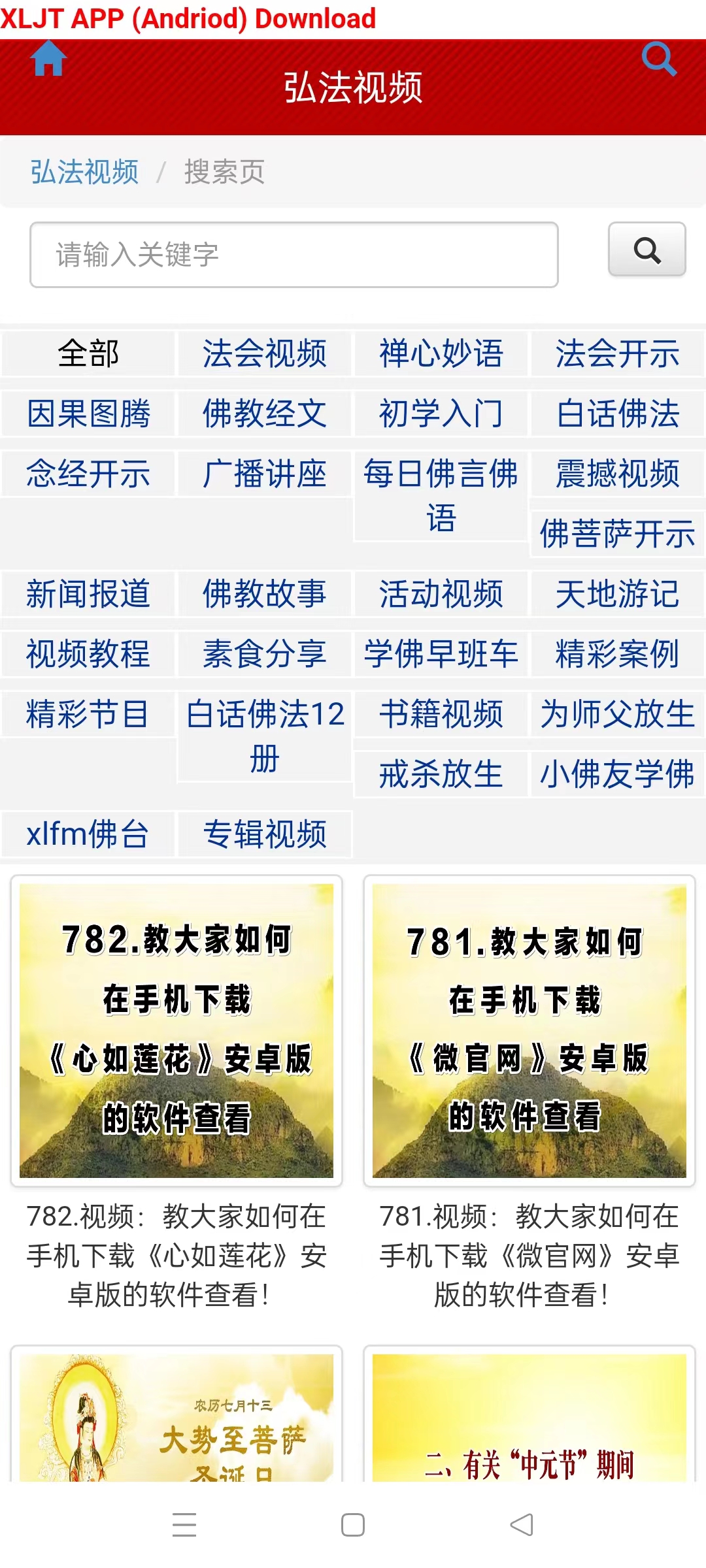Open the 弘法视频 breadcrumb link
The width and height of the screenshot is (706, 1568).
(x=84, y=172)
